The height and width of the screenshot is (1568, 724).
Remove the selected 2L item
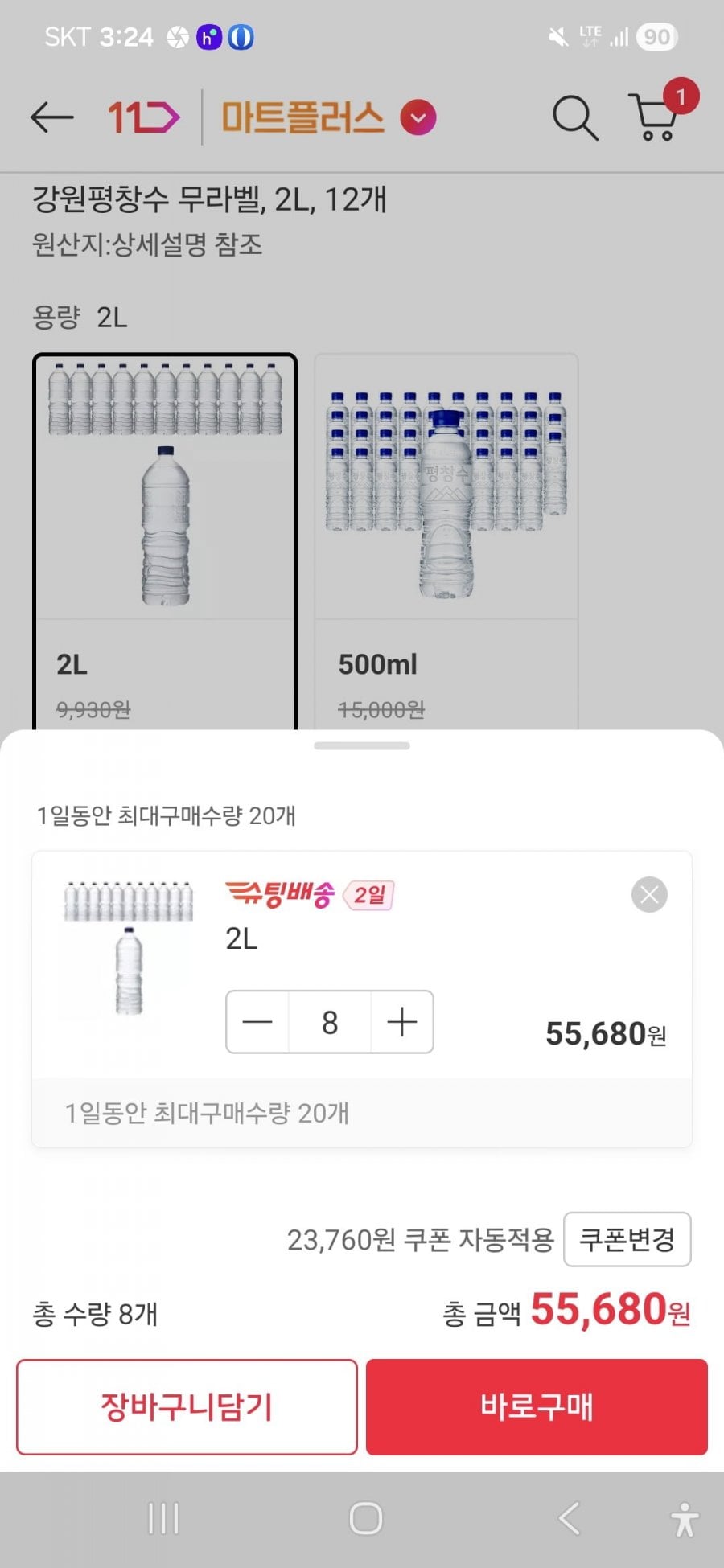click(x=649, y=895)
